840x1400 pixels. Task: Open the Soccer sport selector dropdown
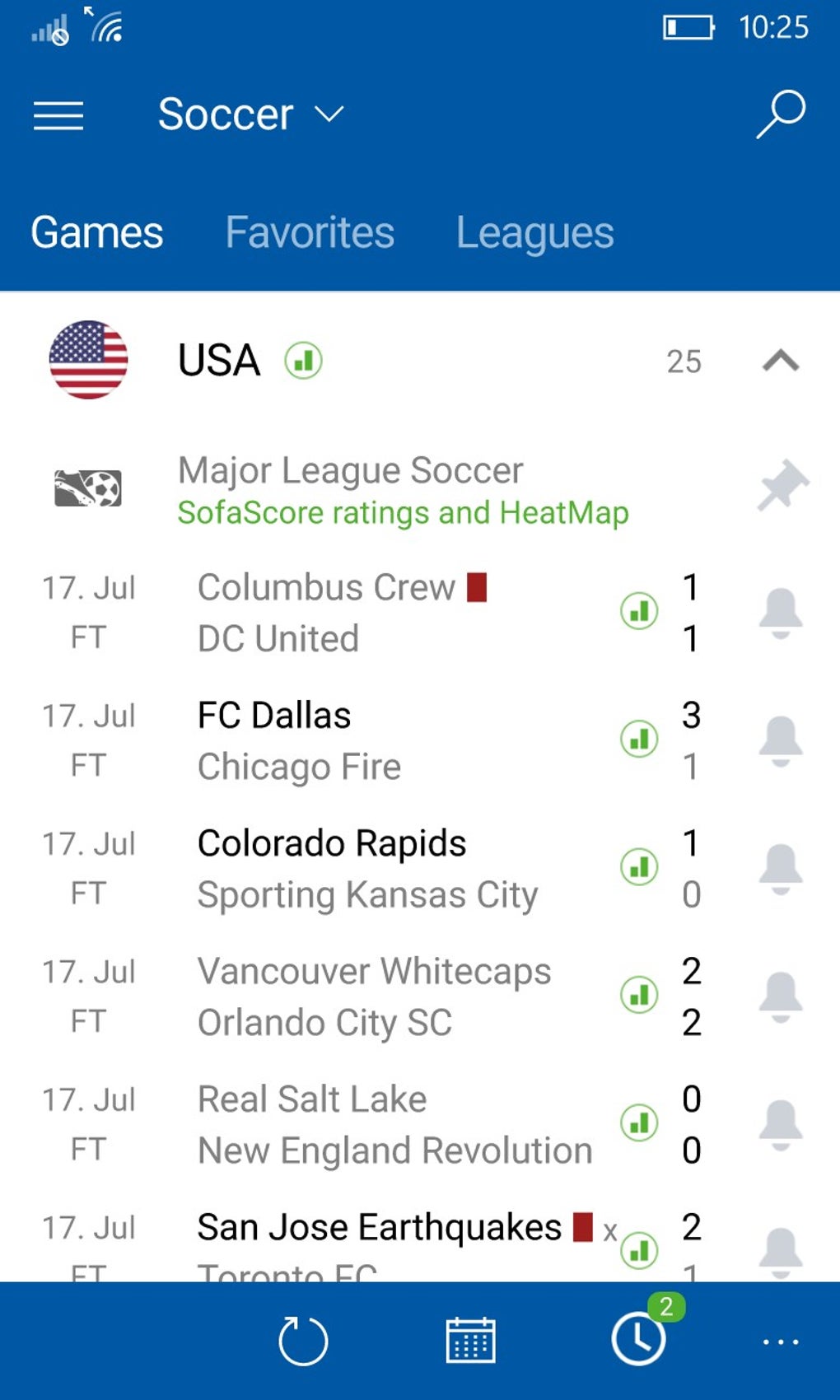247,115
